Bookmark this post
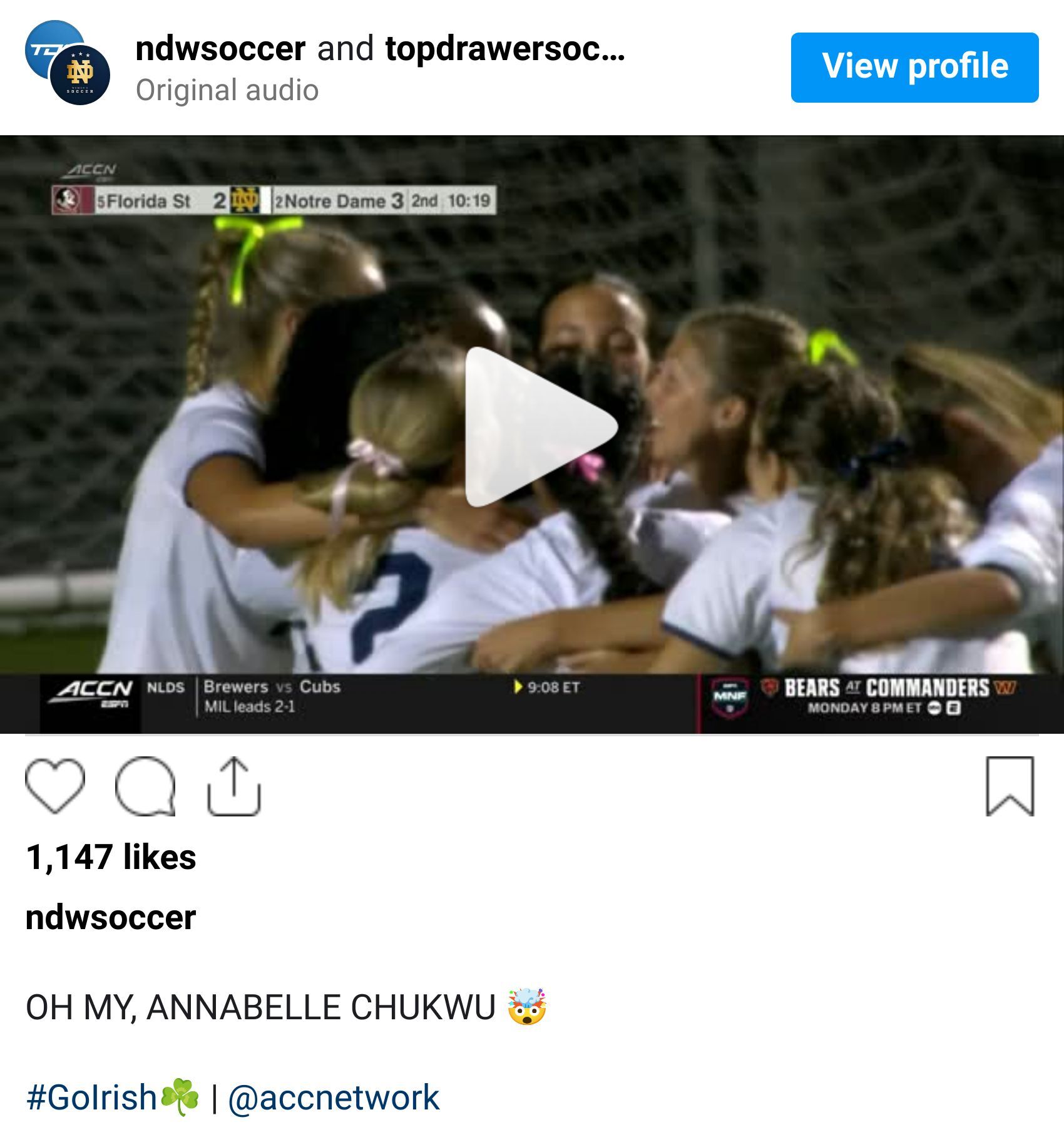 coord(1010,786)
